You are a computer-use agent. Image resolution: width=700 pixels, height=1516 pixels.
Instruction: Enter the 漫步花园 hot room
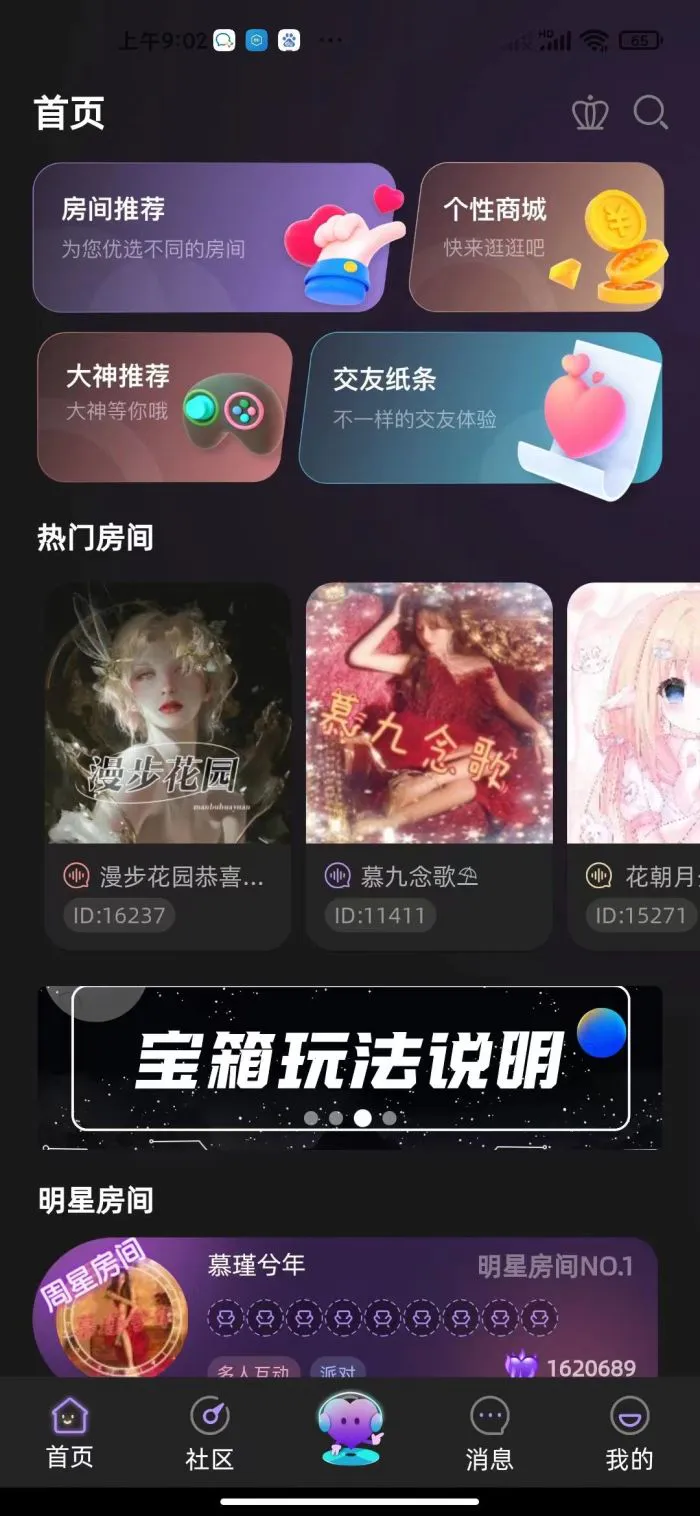168,765
